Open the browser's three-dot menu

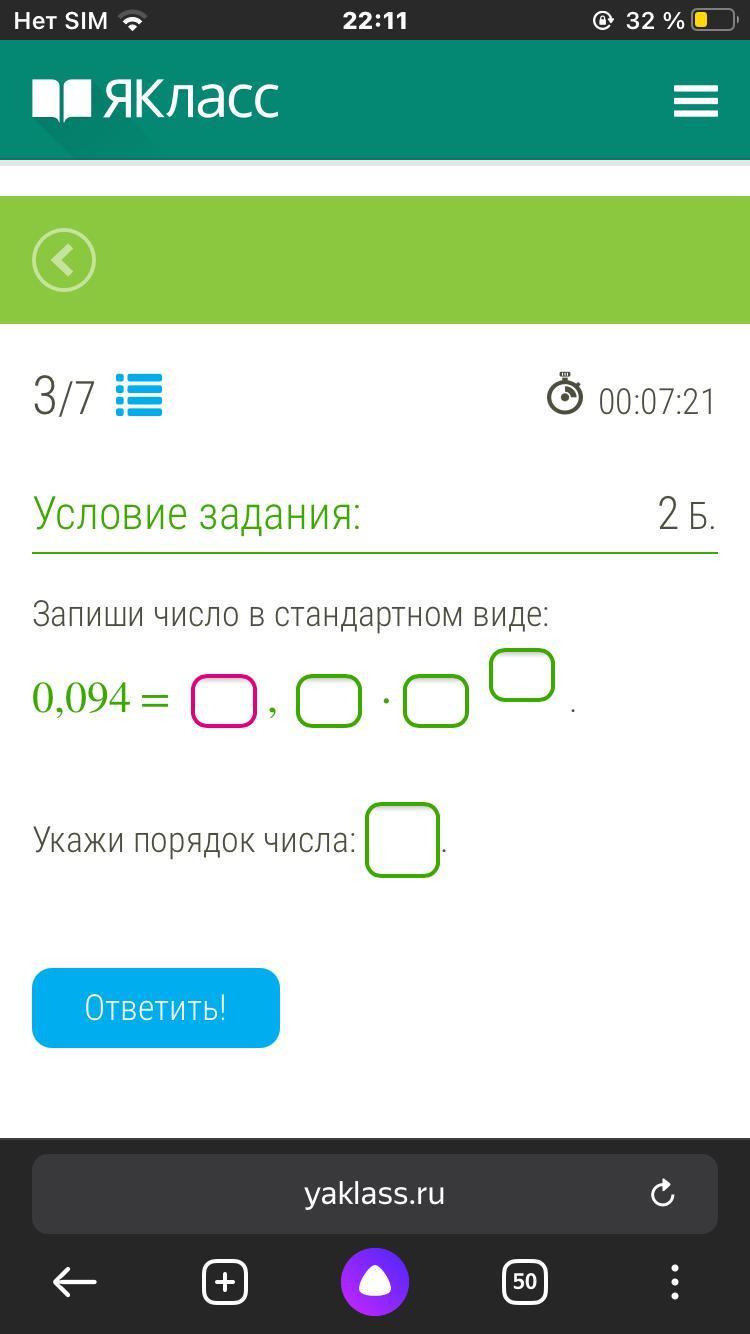click(x=675, y=1282)
